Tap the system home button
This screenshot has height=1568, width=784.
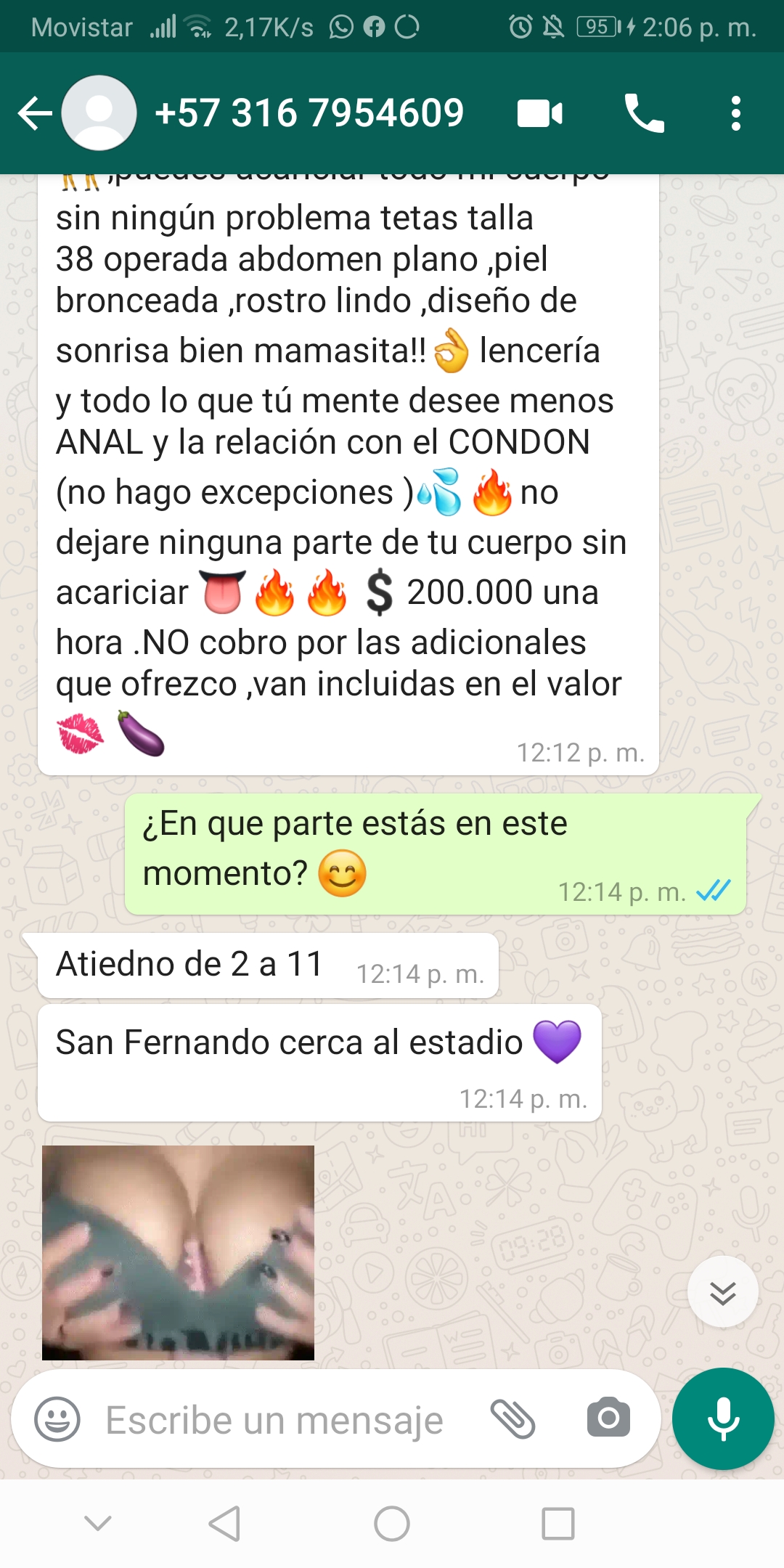(x=392, y=1523)
